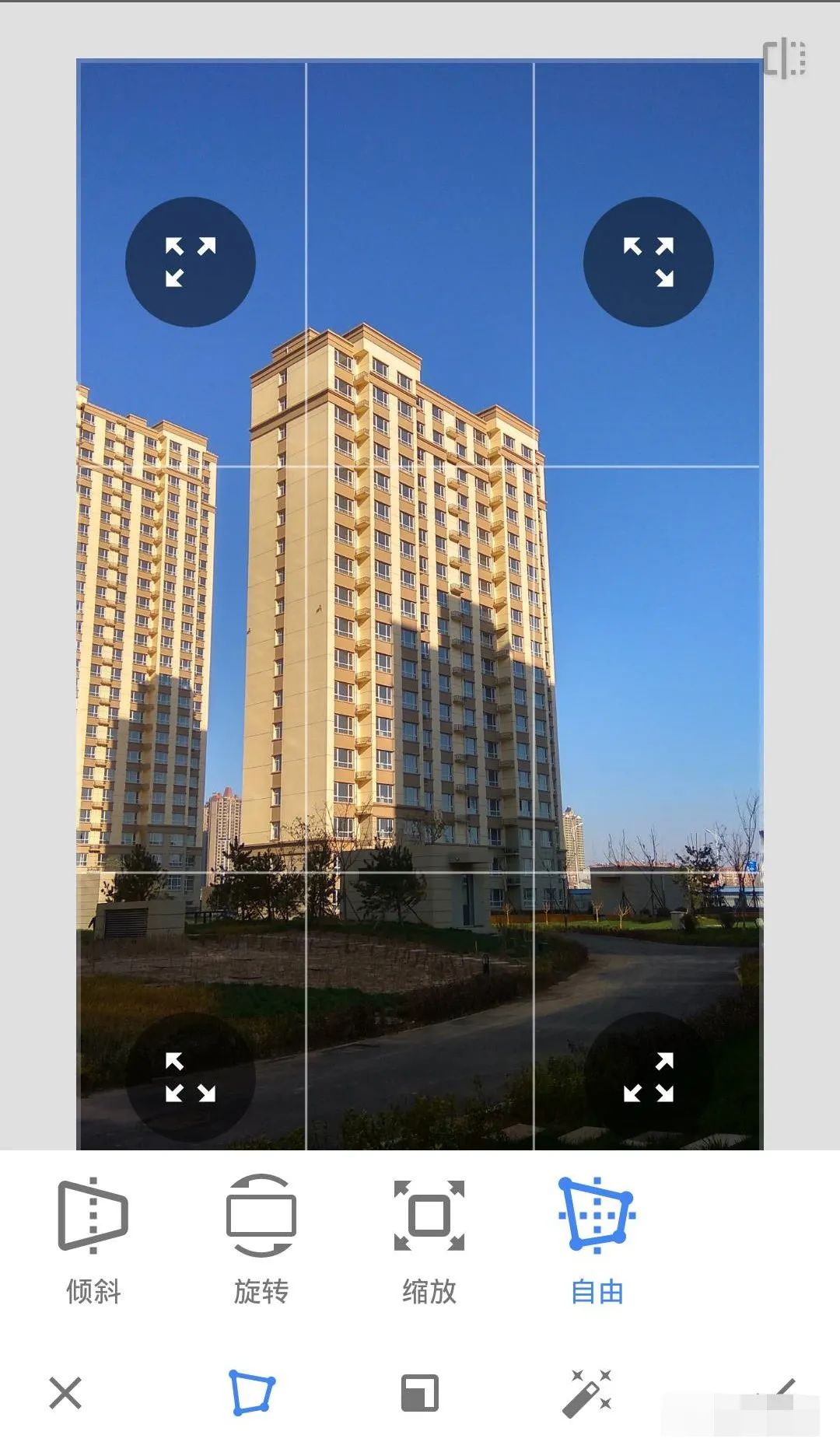Tap the top-right corner handle
Viewport: 840px width, 1449px height.
(x=649, y=262)
